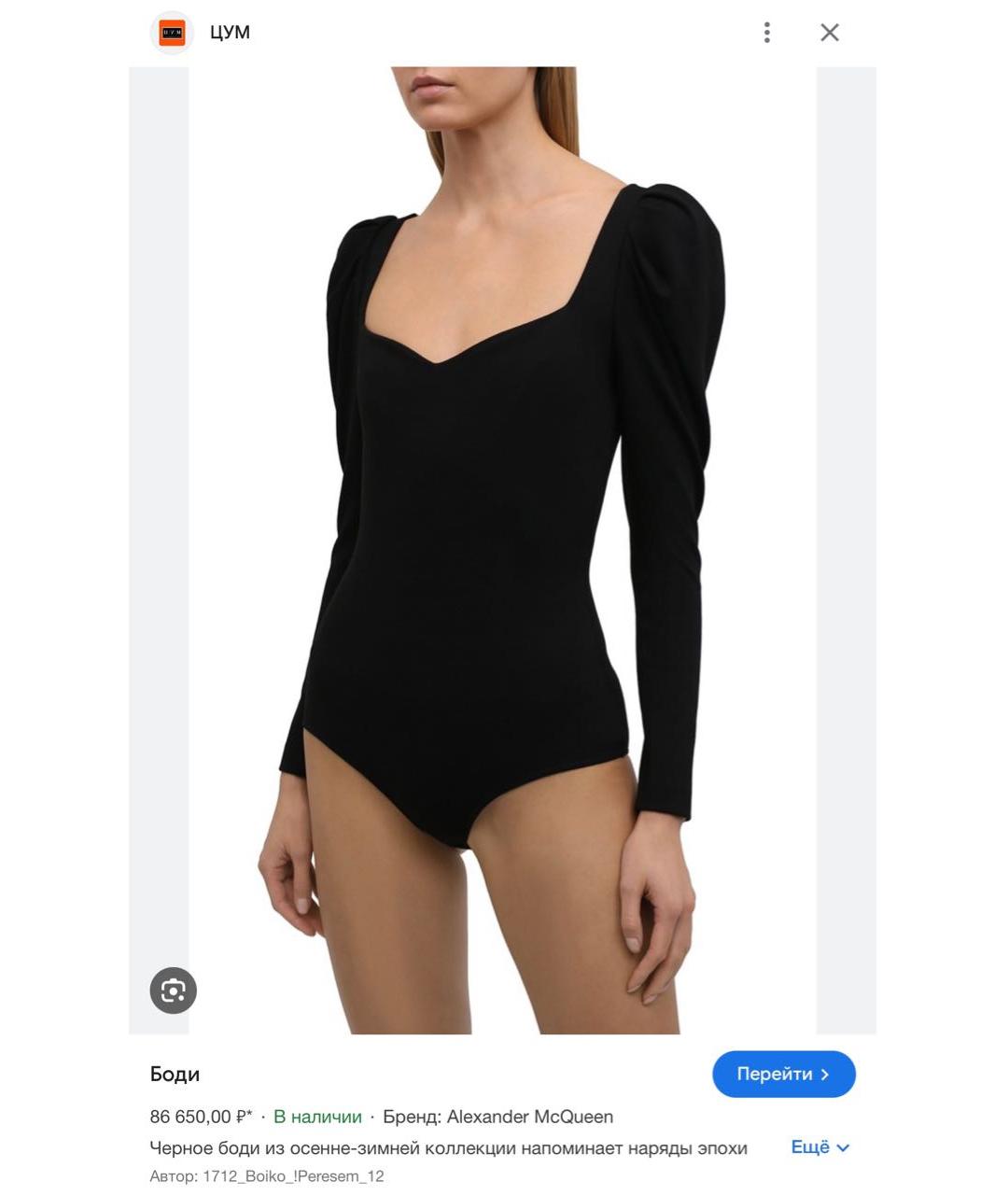Open the three-dot overflow menu
The image size is (1008, 1195).
pyautogui.click(x=766, y=33)
